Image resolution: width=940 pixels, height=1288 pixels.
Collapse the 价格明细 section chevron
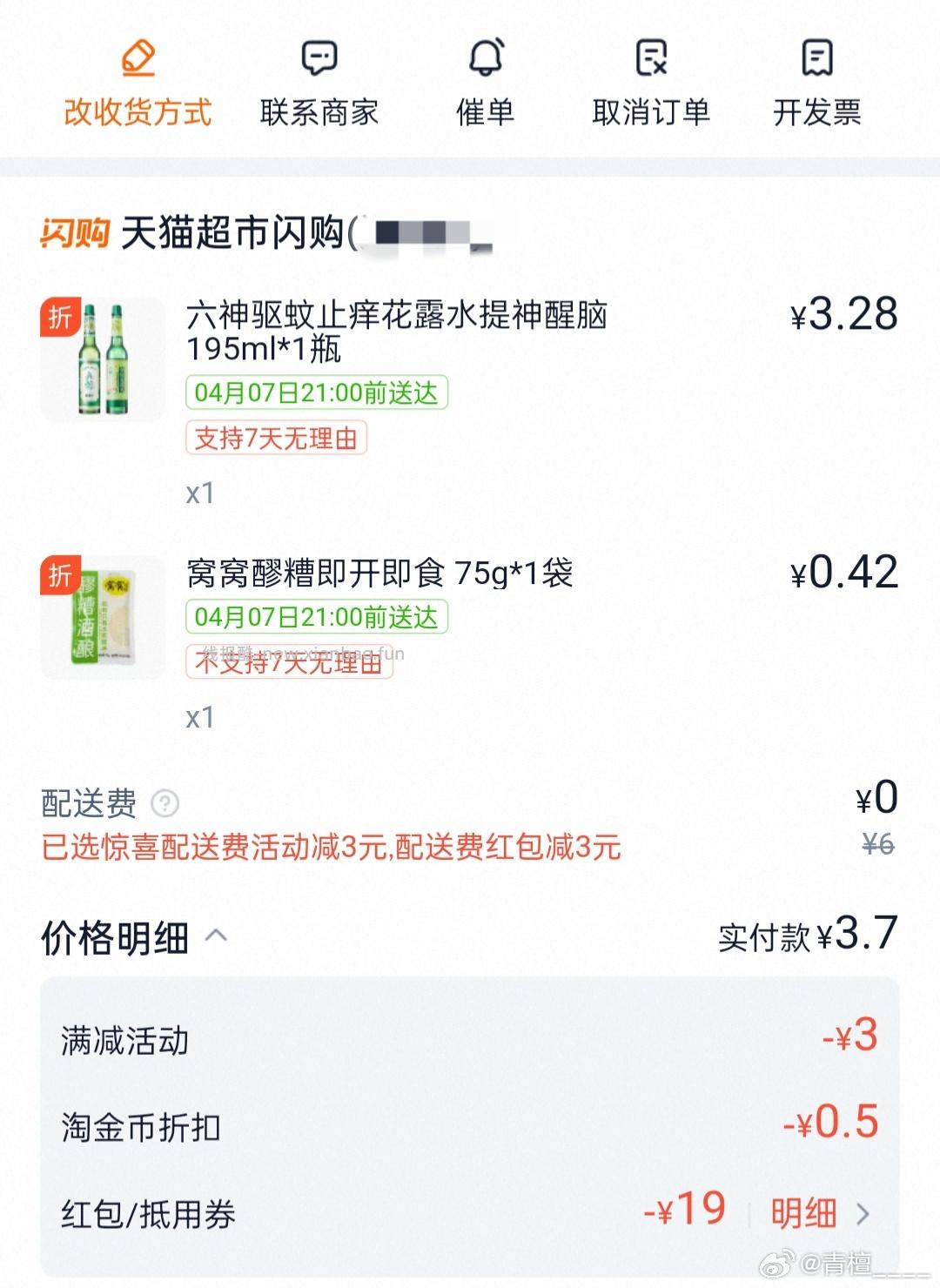216,937
